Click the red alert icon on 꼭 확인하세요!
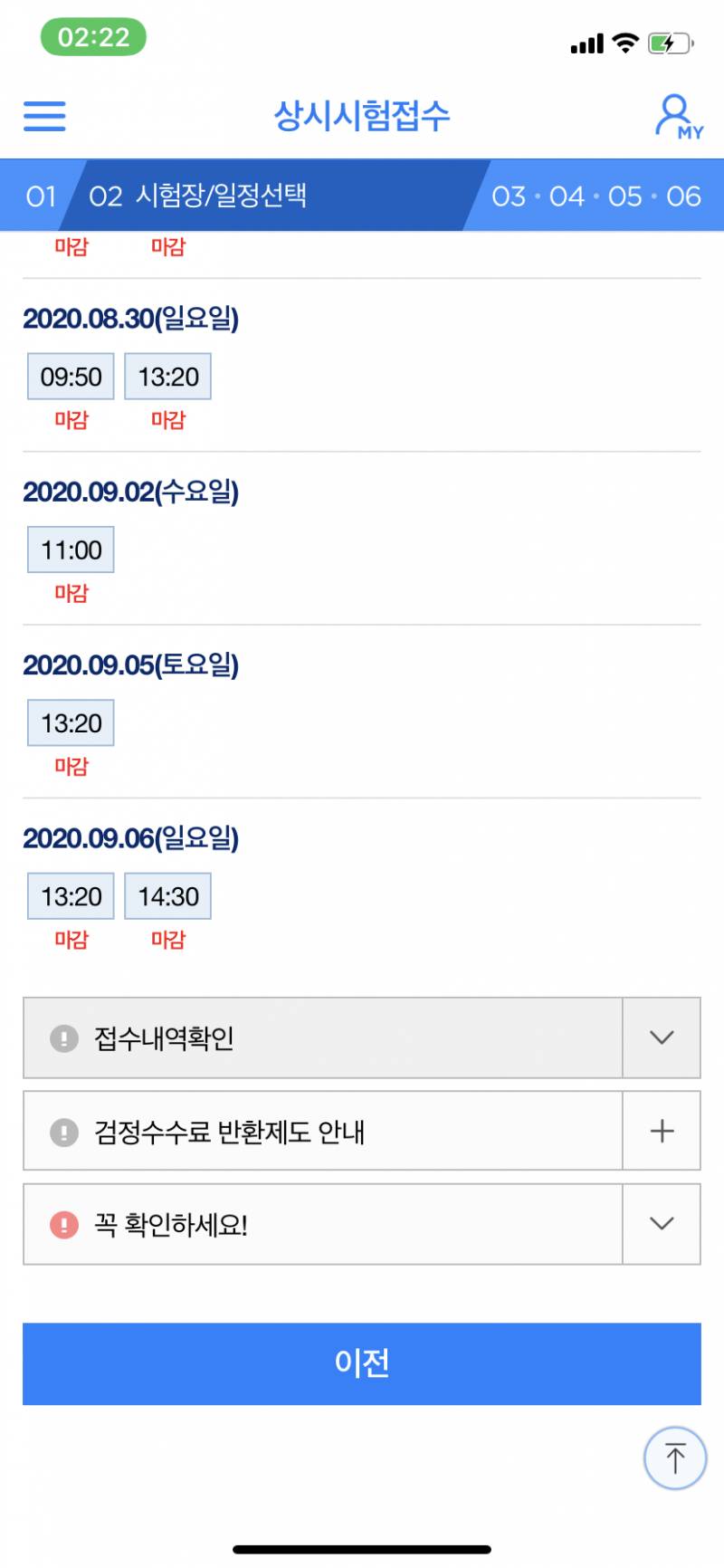This screenshot has height=1568, width=724. [x=63, y=1225]
